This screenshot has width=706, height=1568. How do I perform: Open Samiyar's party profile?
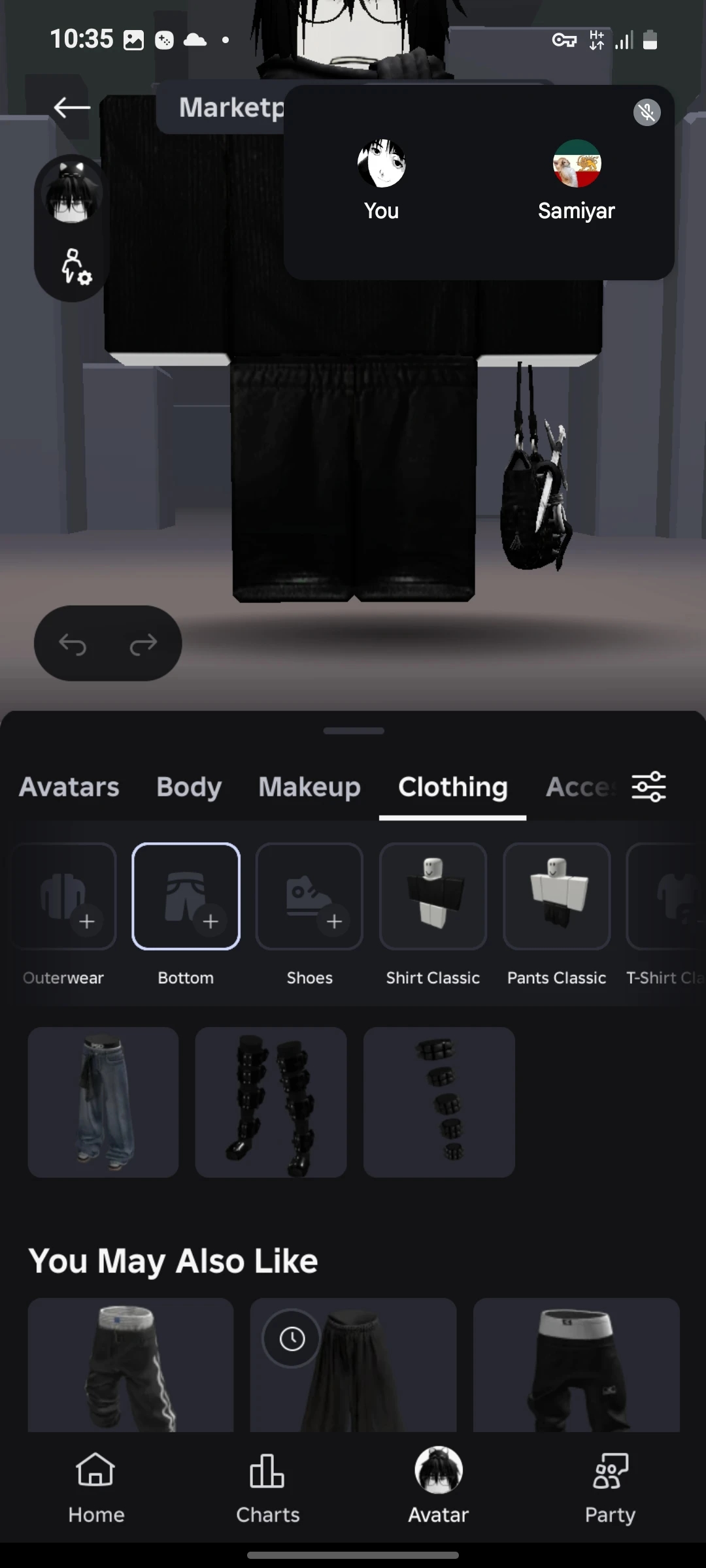pyautogui.click(x=577, y=180)
